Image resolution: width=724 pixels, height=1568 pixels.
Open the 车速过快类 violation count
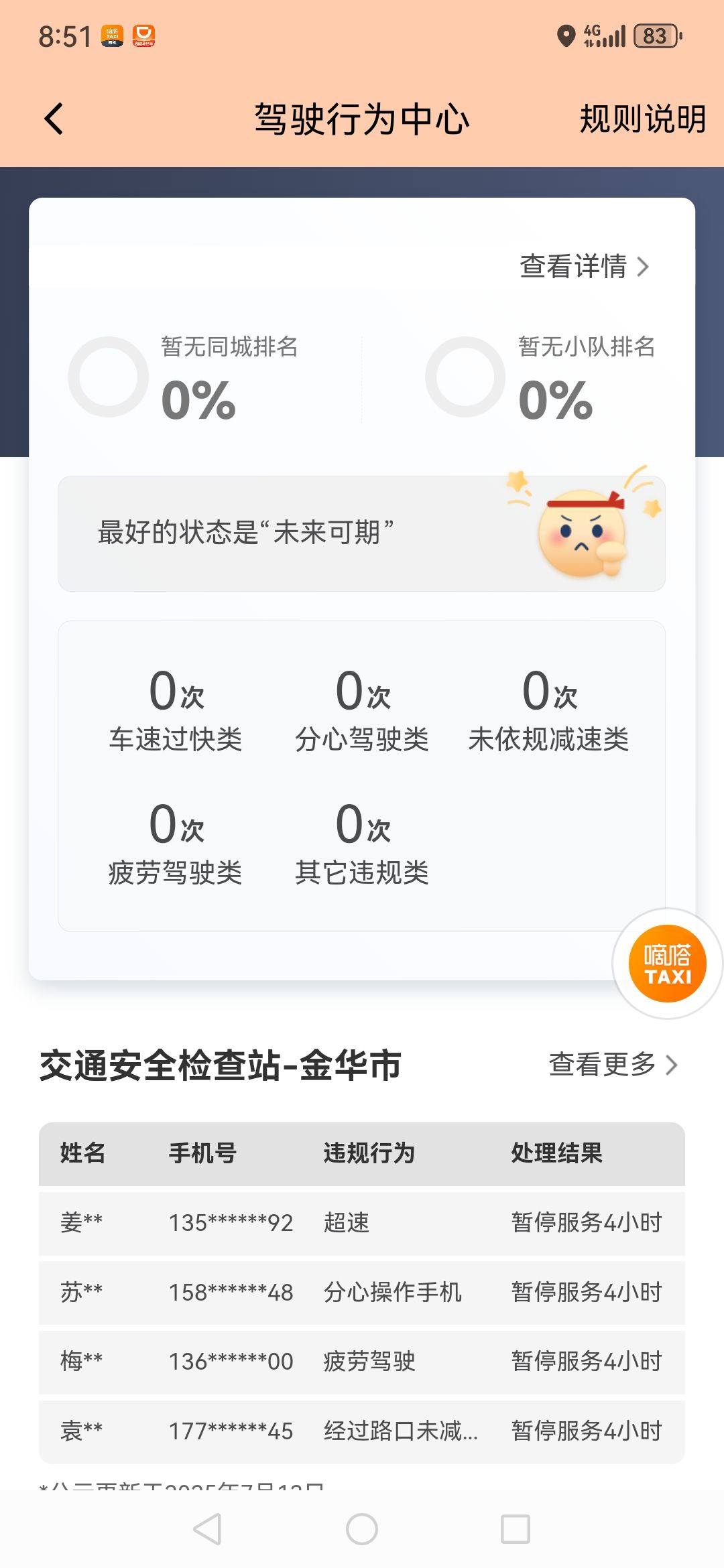click(176, 710)
